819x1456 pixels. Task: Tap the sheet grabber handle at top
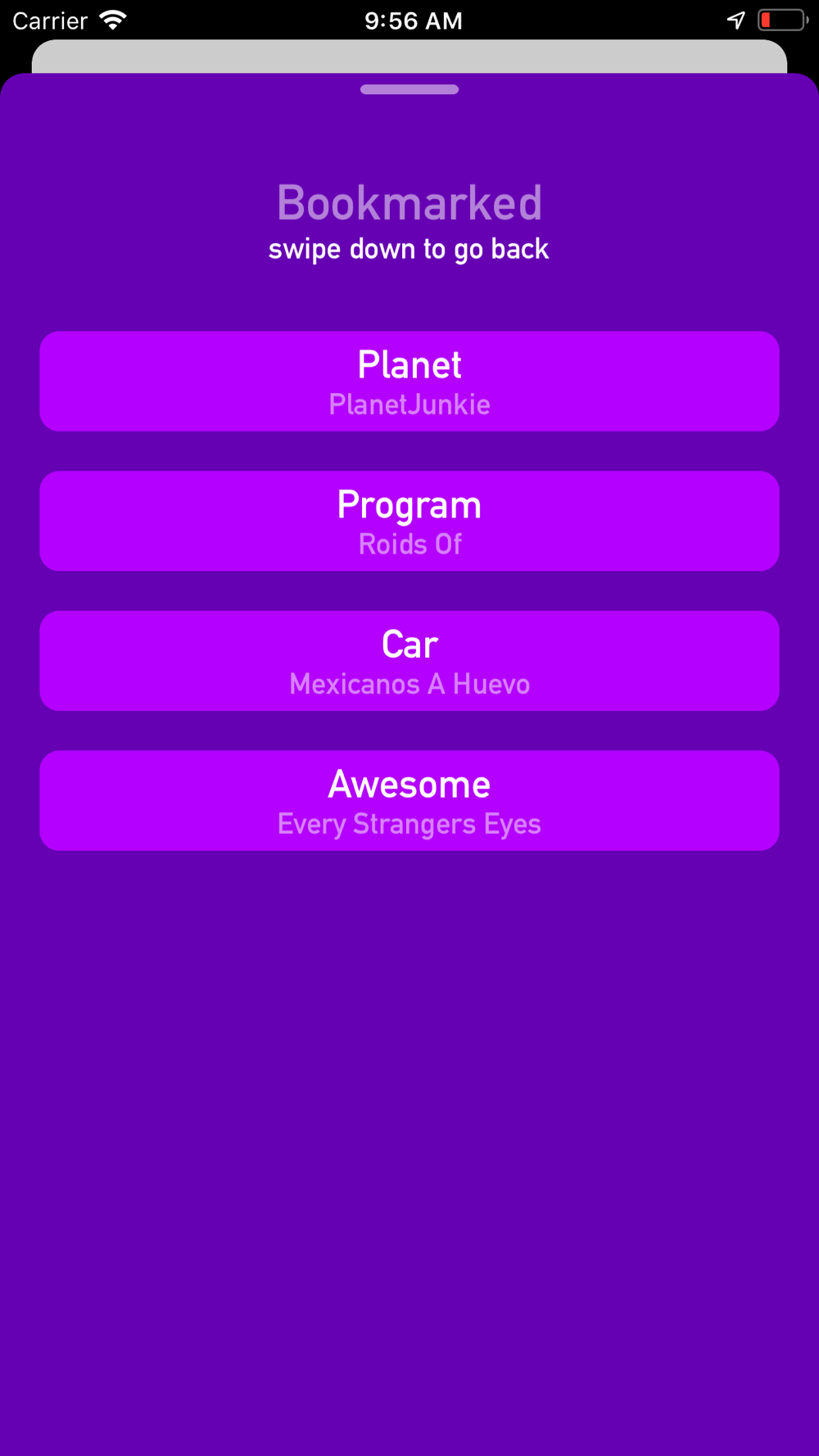pyautogui.click(x=409, y=89)
